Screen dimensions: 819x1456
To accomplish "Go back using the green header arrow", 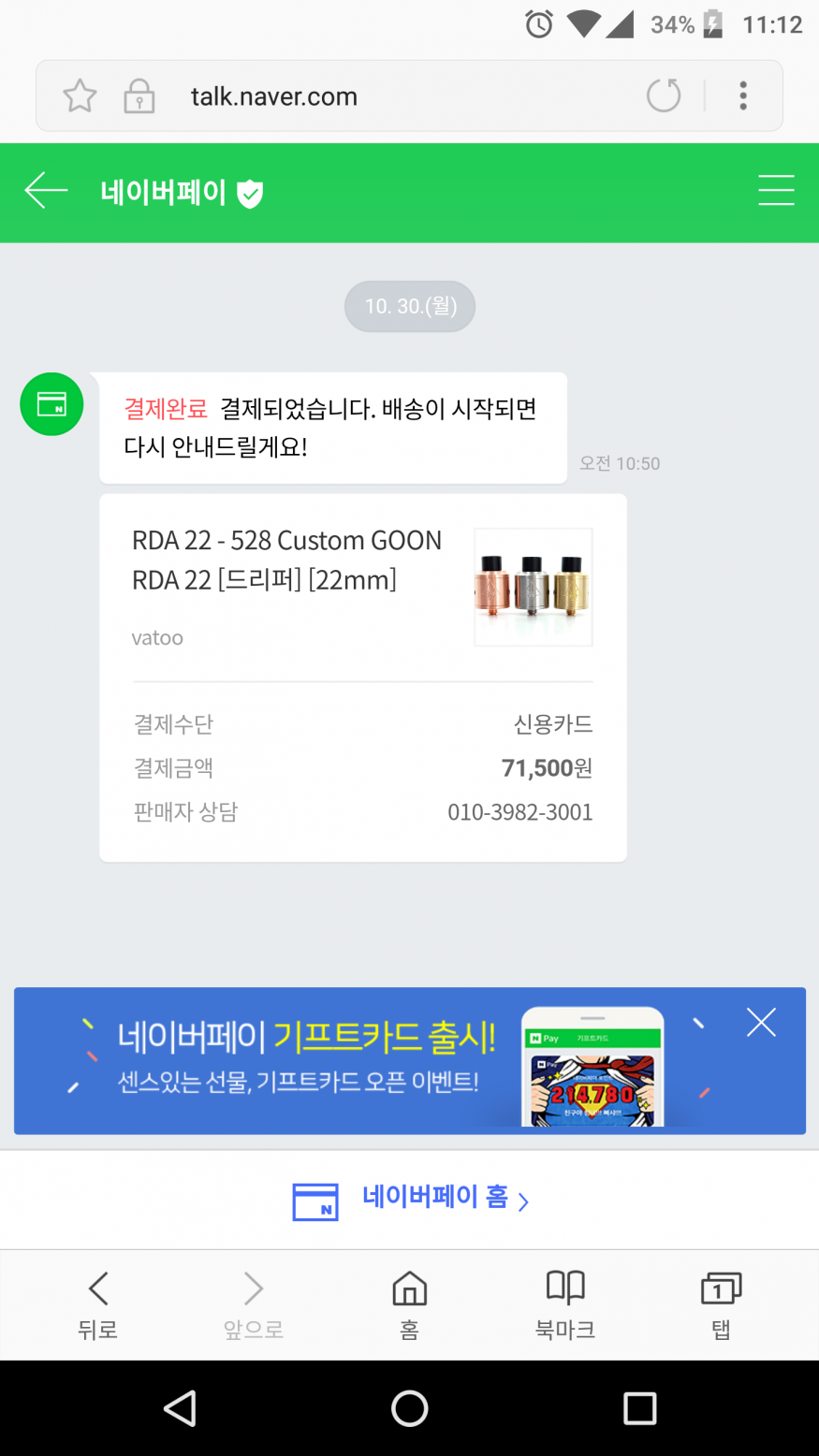I will 47,191.
